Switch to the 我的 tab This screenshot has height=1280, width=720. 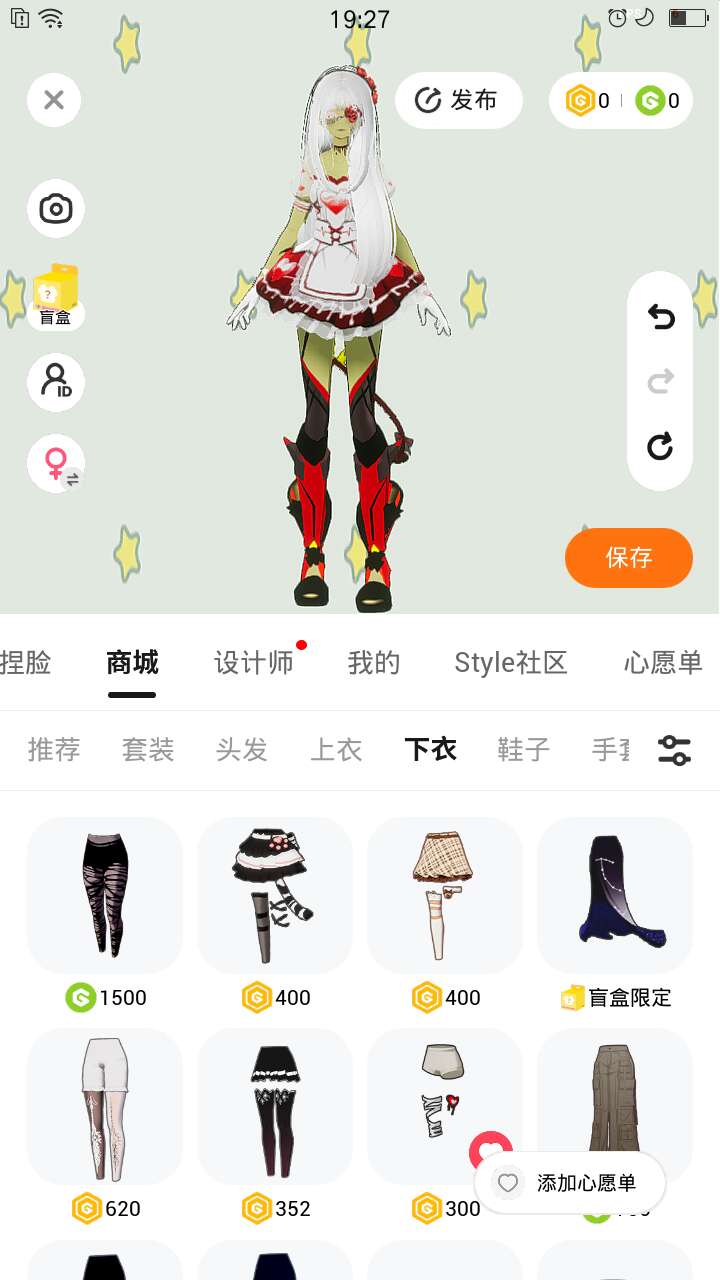374,662
